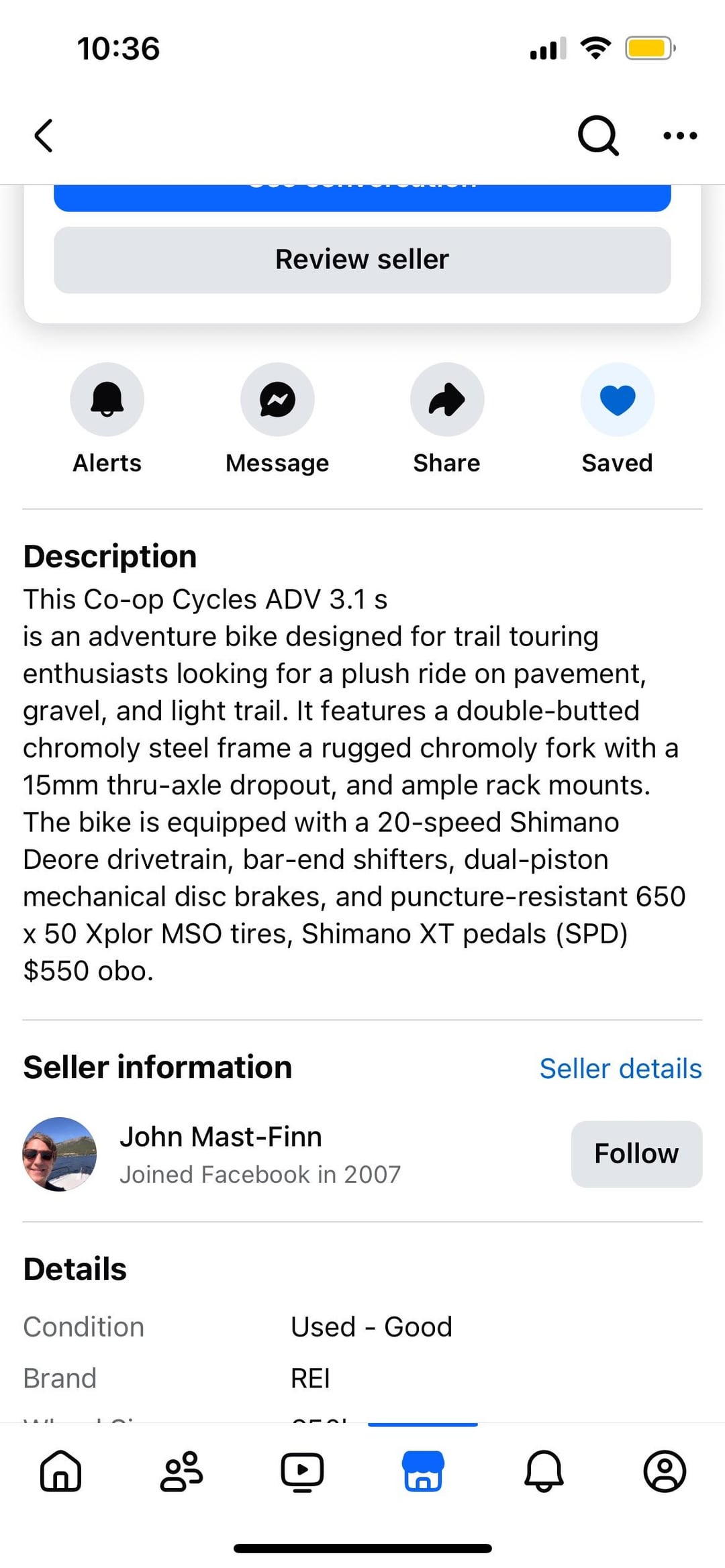Open the Notifications tab
Image resolution: width=725 pixels, height=1568 pixels.
coord(544,1471)
